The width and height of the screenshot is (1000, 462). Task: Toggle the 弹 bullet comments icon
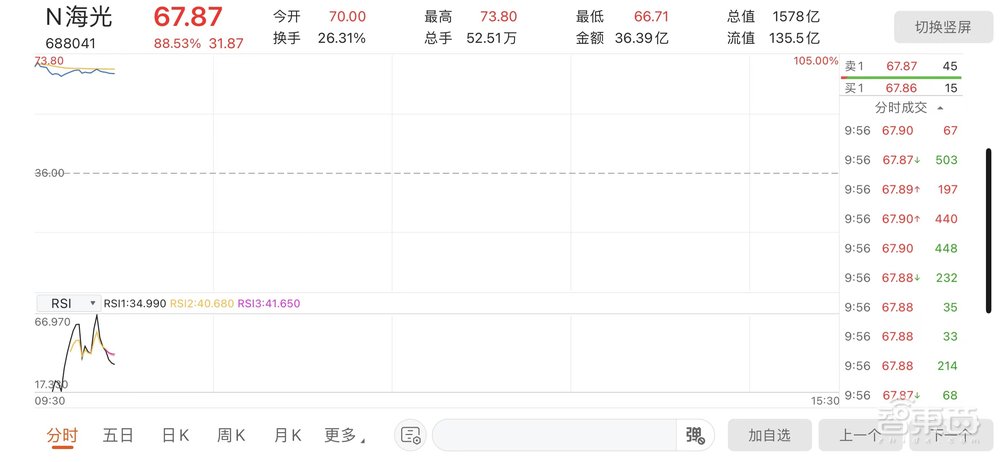(x=695, y=435)
